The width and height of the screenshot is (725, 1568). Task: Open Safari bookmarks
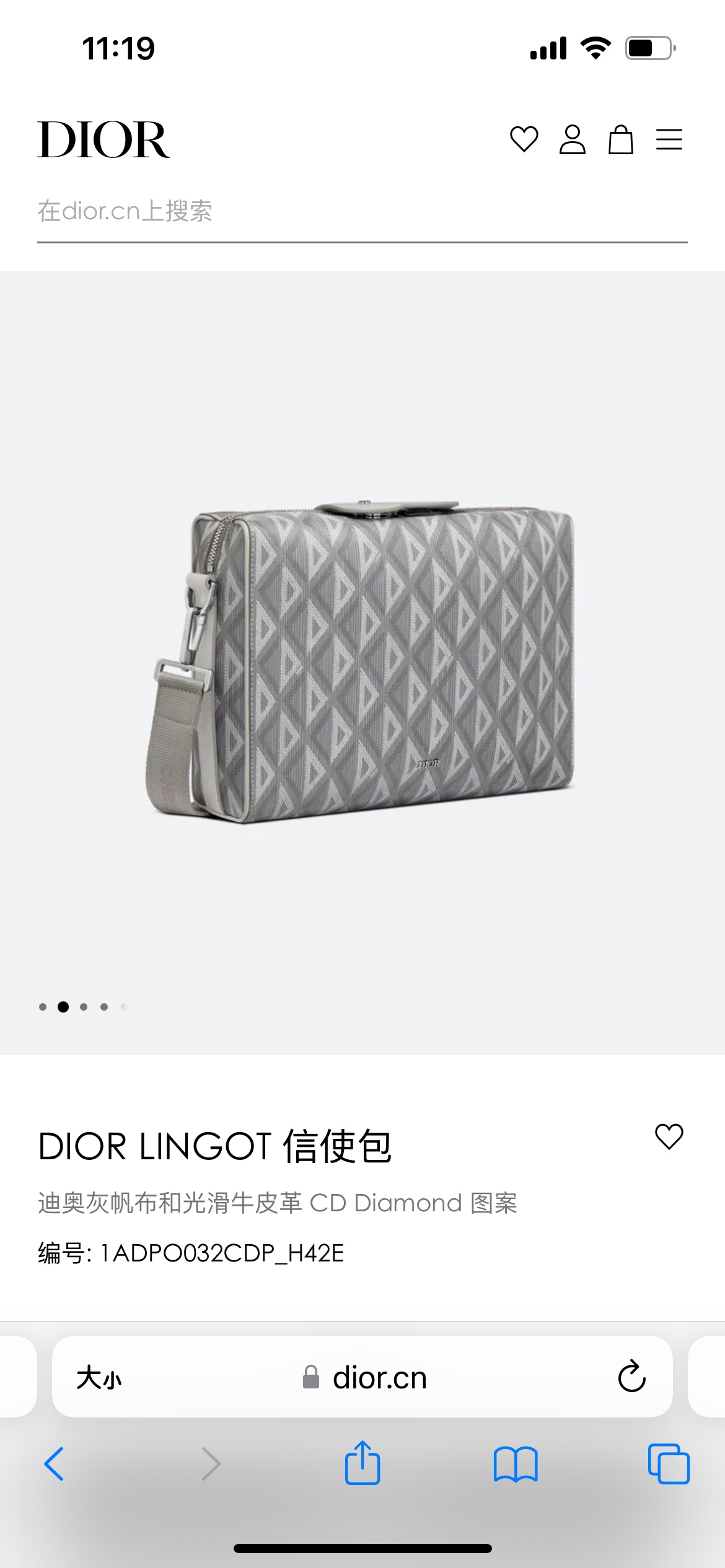516,1464
